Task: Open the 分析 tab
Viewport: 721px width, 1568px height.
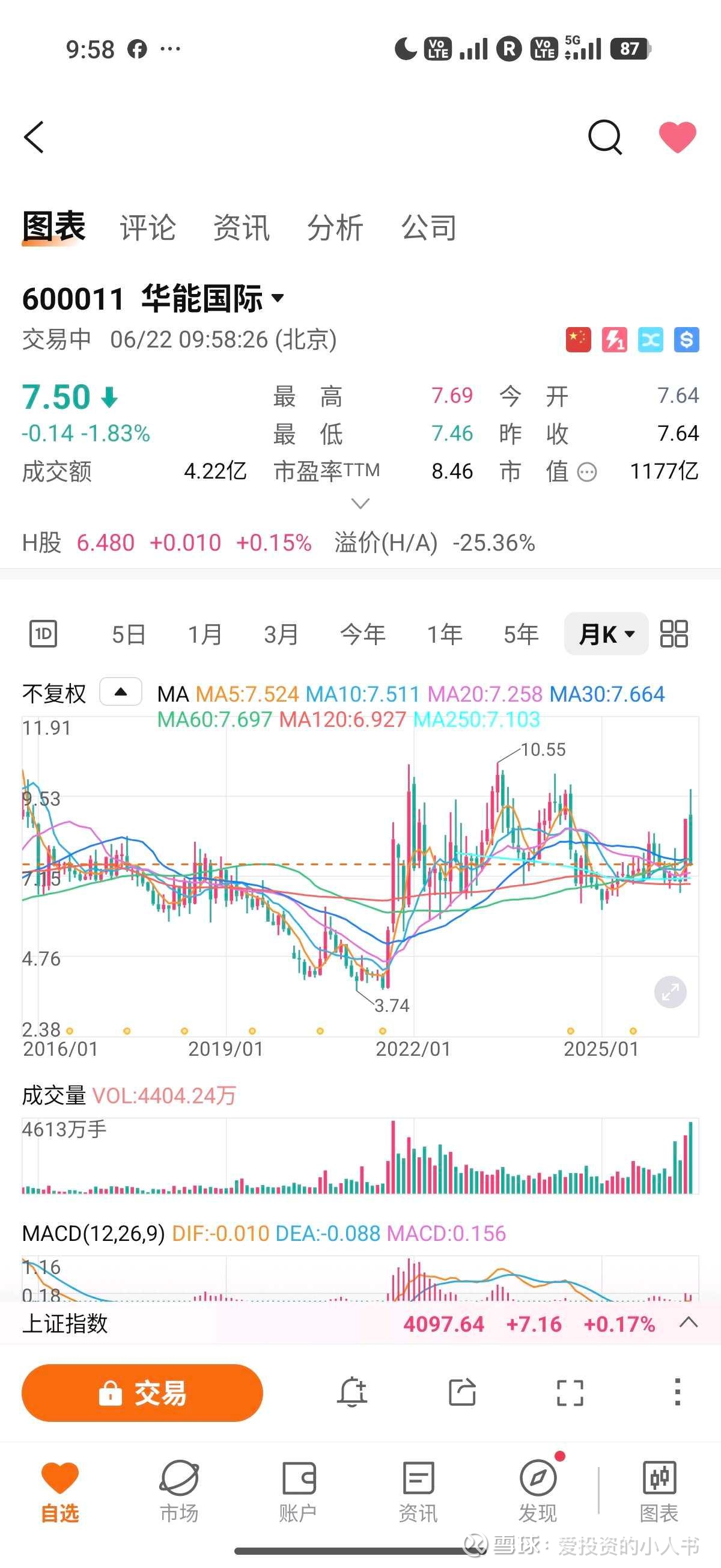Action: (335, 228)
